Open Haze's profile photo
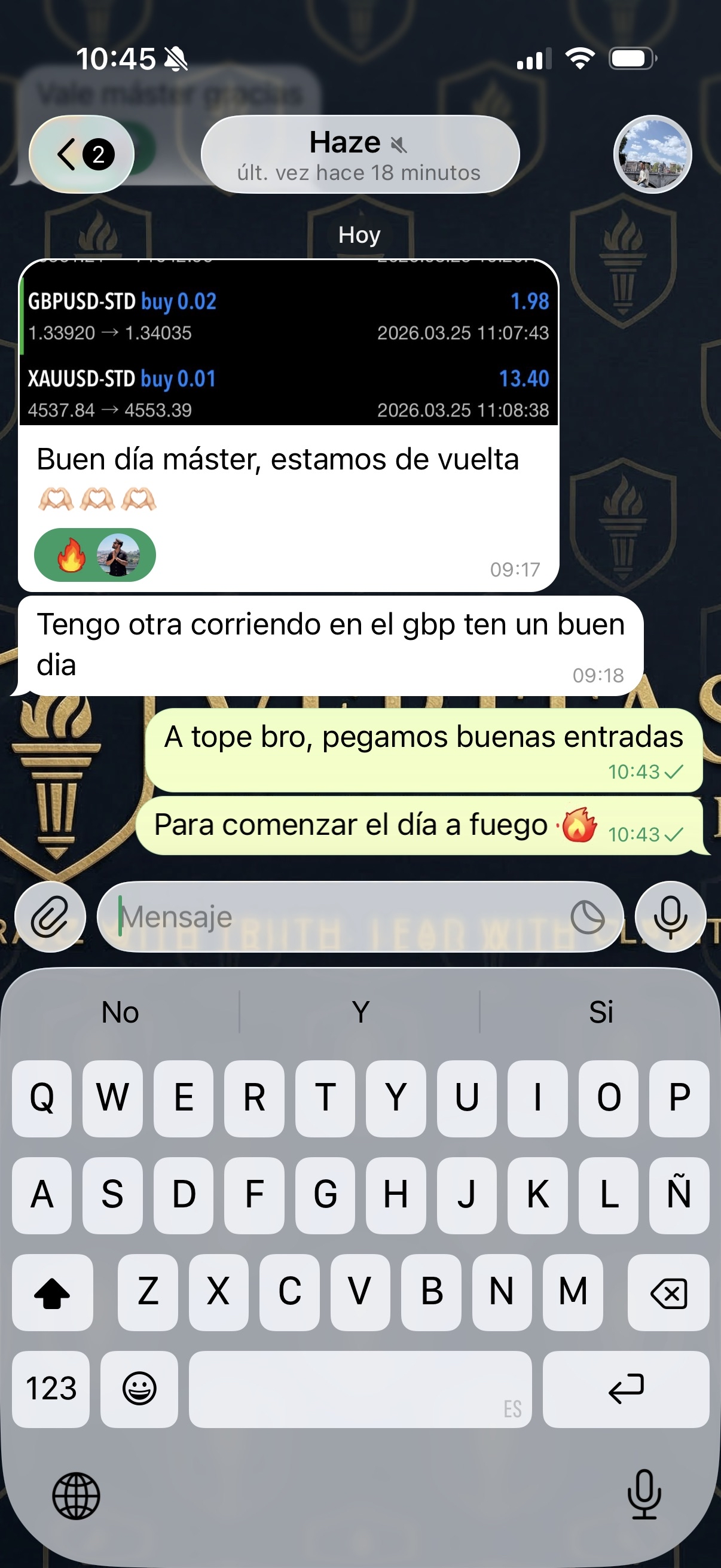The width and height of the screenshot is (721, 1568). tap(652, 155)
